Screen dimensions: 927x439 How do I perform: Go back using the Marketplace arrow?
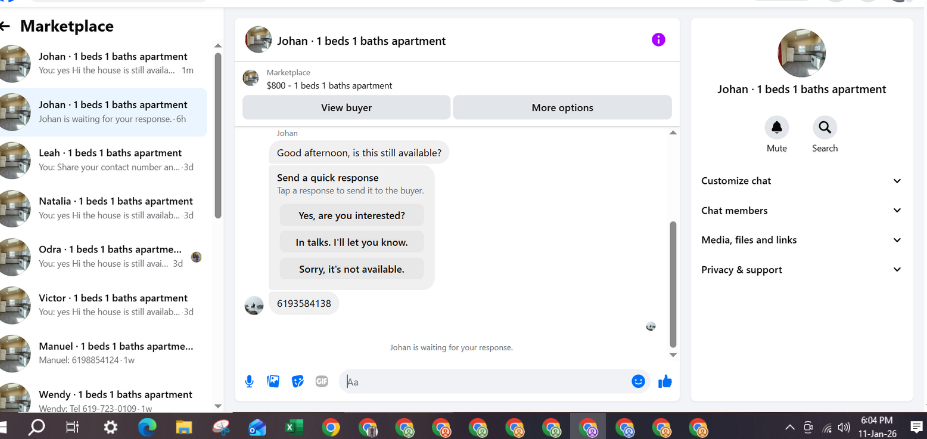tap(5, 26)
